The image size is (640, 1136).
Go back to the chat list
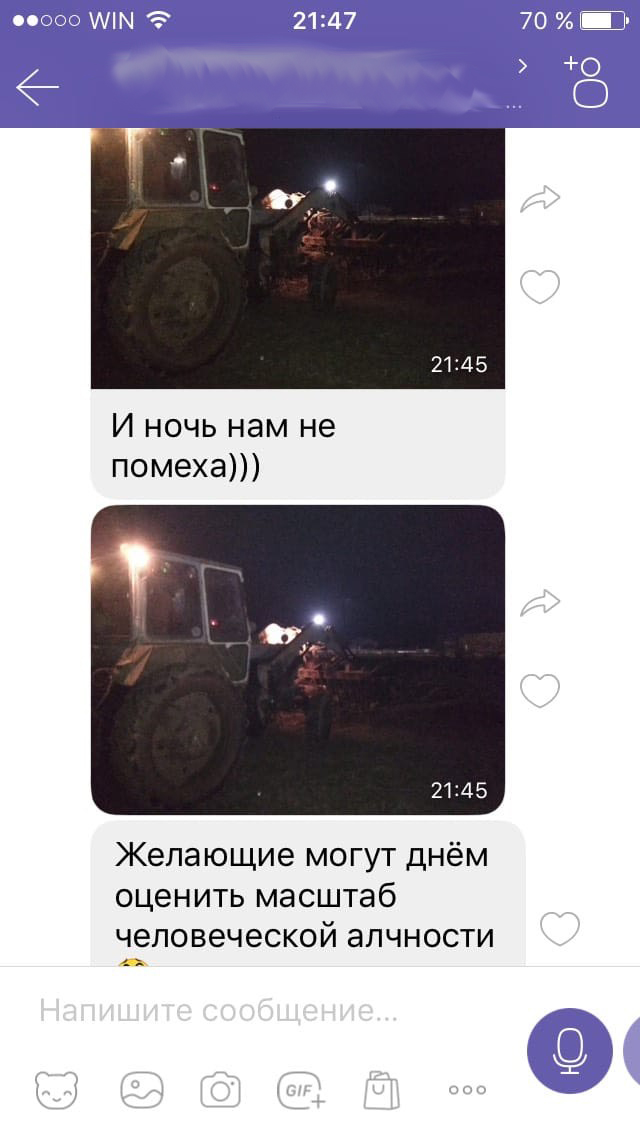pyautogui.click(x=38, y=88)
